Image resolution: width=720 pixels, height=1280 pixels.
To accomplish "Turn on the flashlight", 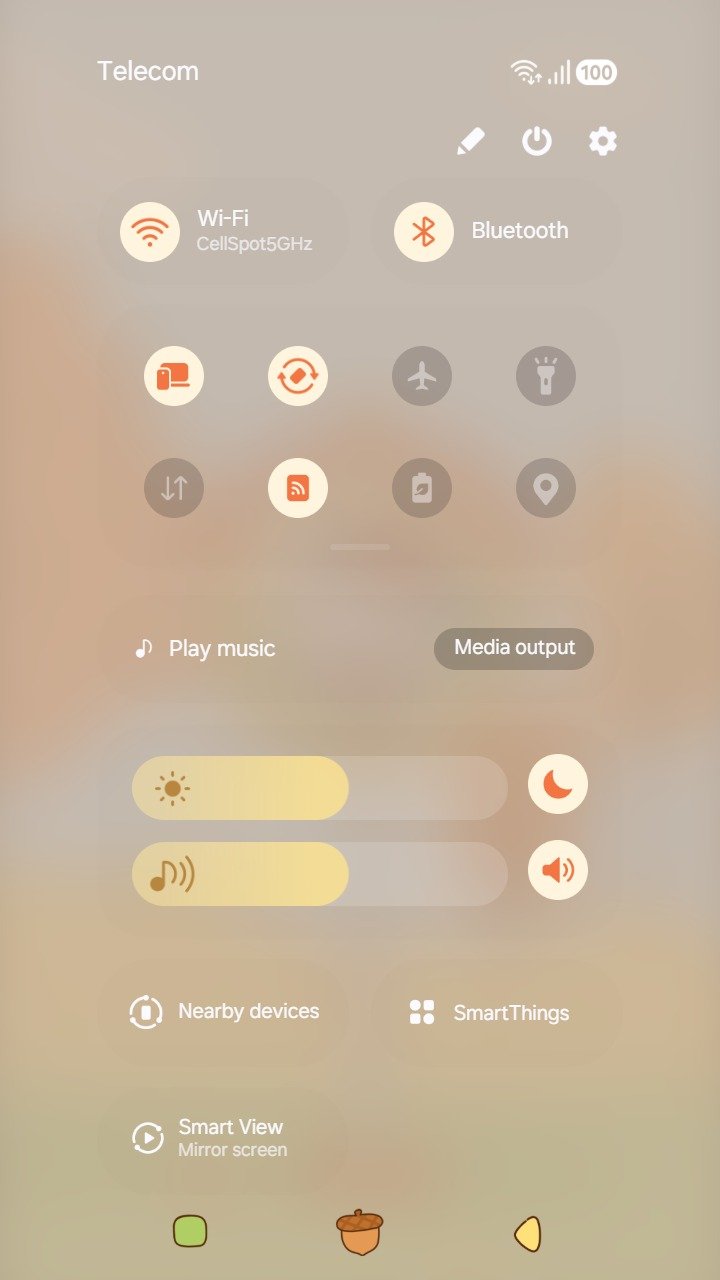I will point(546,376).
